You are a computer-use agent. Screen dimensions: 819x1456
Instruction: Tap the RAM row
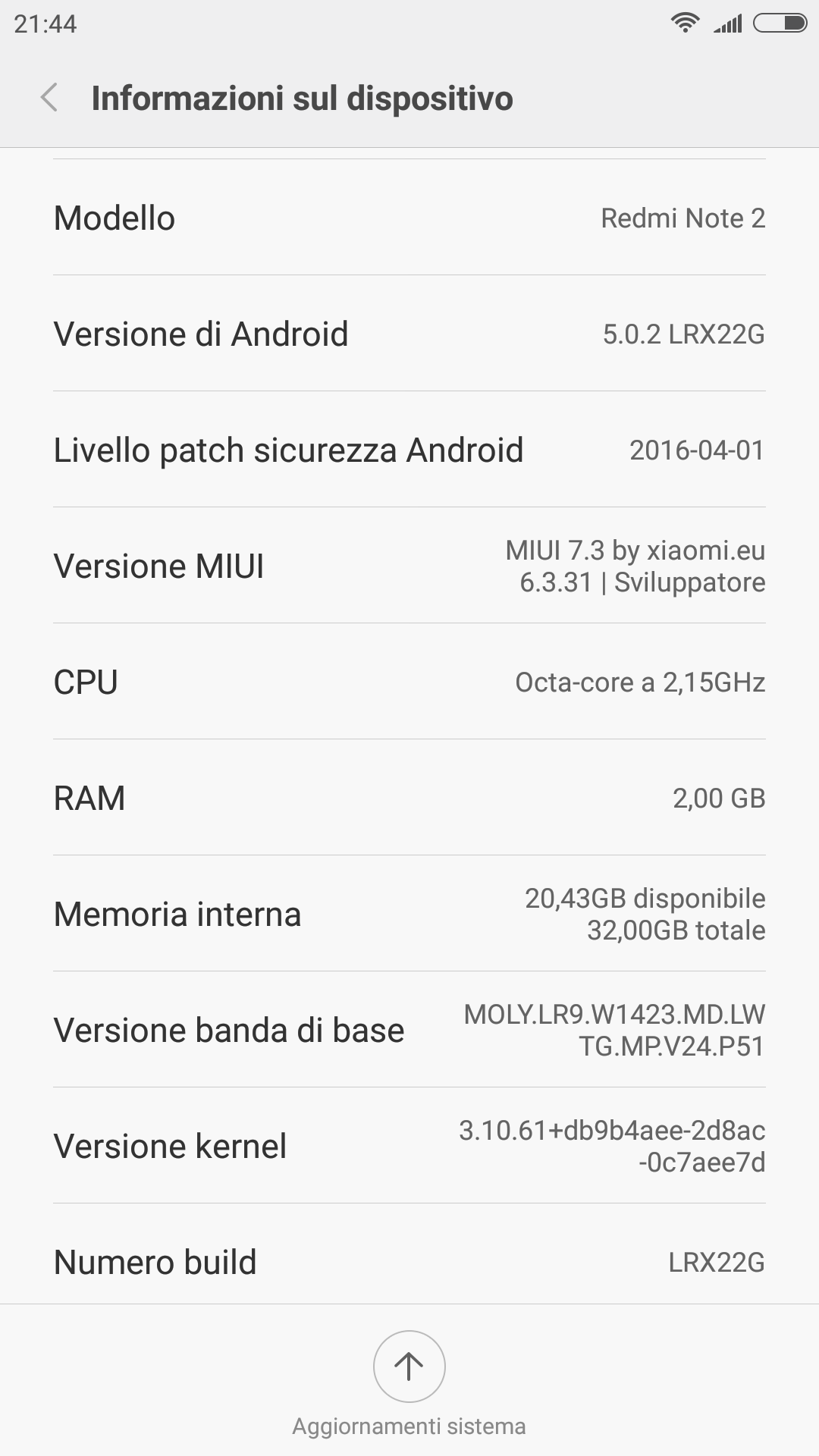point(409,798)
